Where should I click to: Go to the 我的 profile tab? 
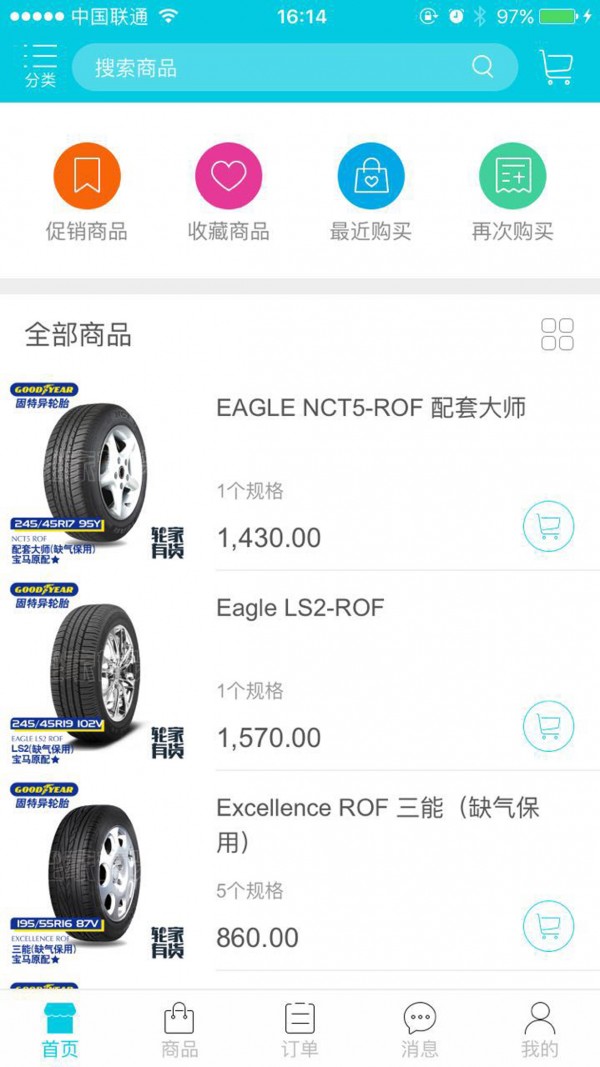[x=540, y=1030]
